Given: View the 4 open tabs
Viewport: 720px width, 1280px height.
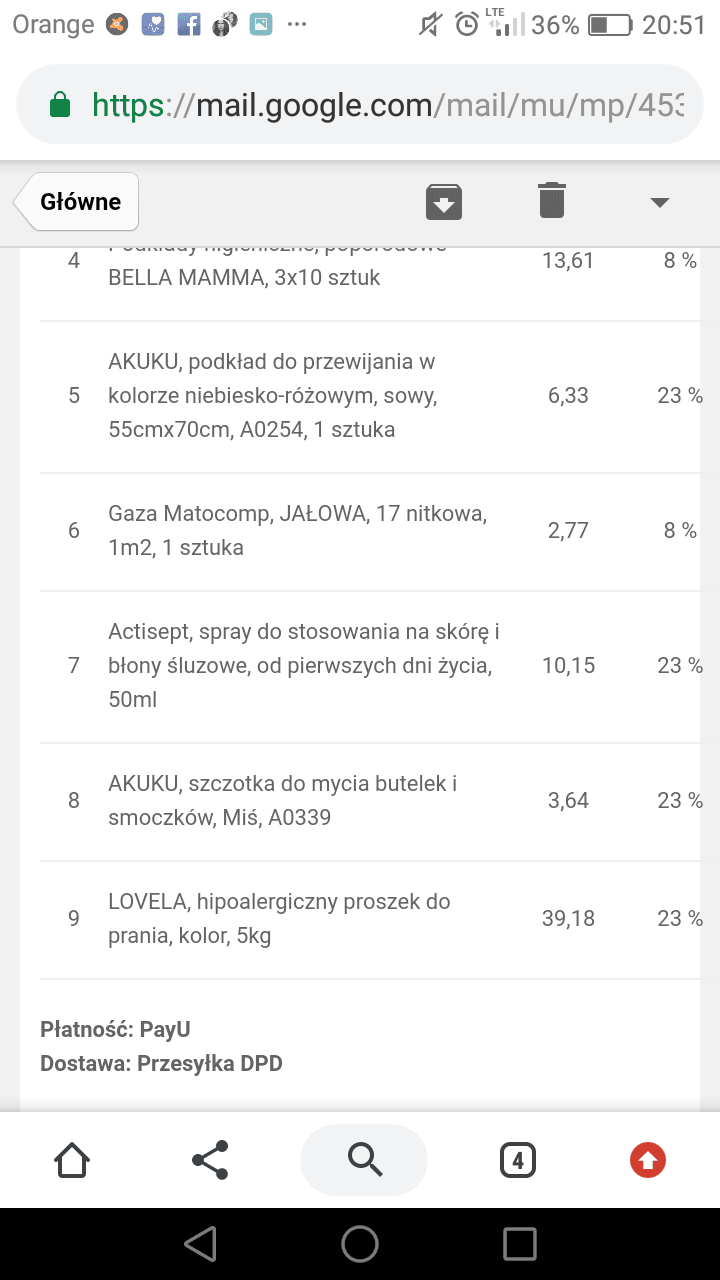Looking at the screenshot, I should point(517,1160).
